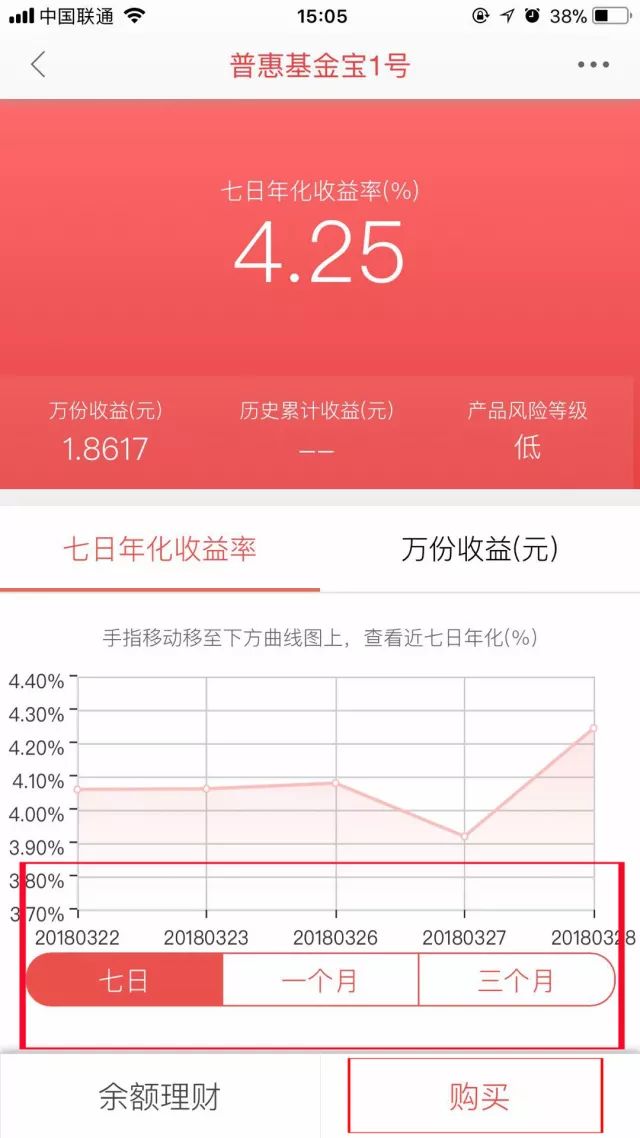Open the three-dot overflow menu

pyautogui.click(x=593, y=66)
